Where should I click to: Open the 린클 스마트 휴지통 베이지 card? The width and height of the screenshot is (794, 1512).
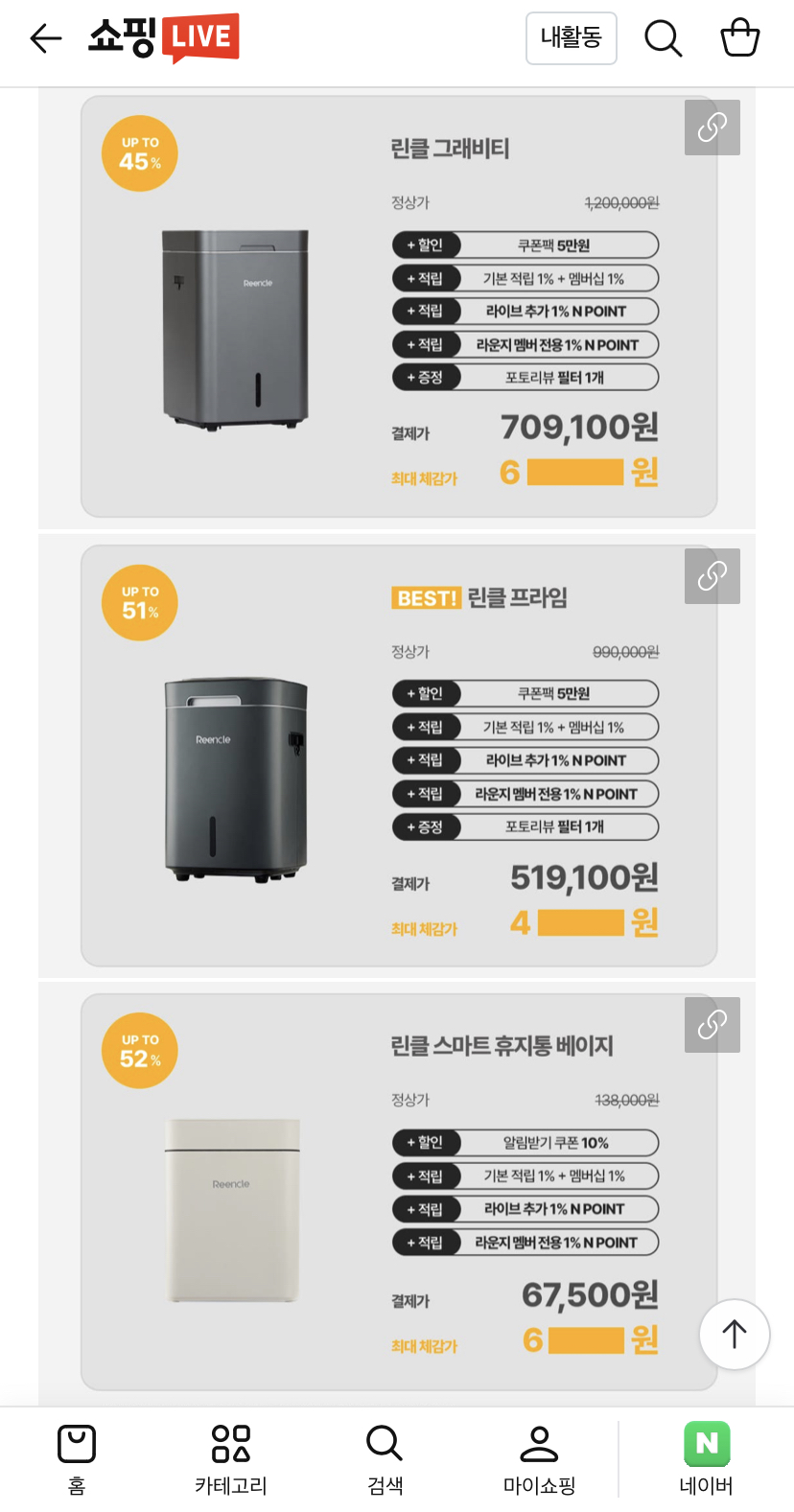pos(399,1192)
